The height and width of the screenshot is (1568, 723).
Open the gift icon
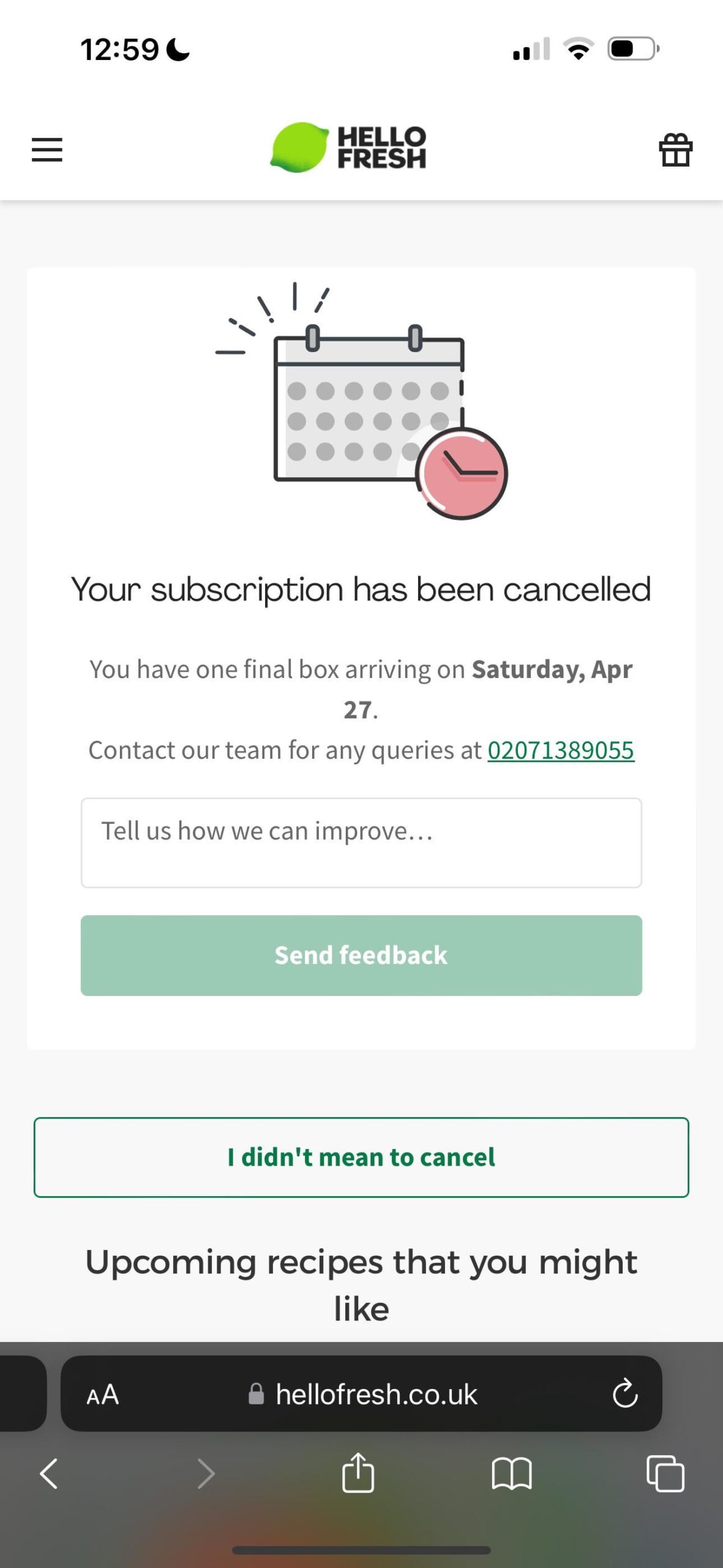pyautogui.click(x=675, y=150)
